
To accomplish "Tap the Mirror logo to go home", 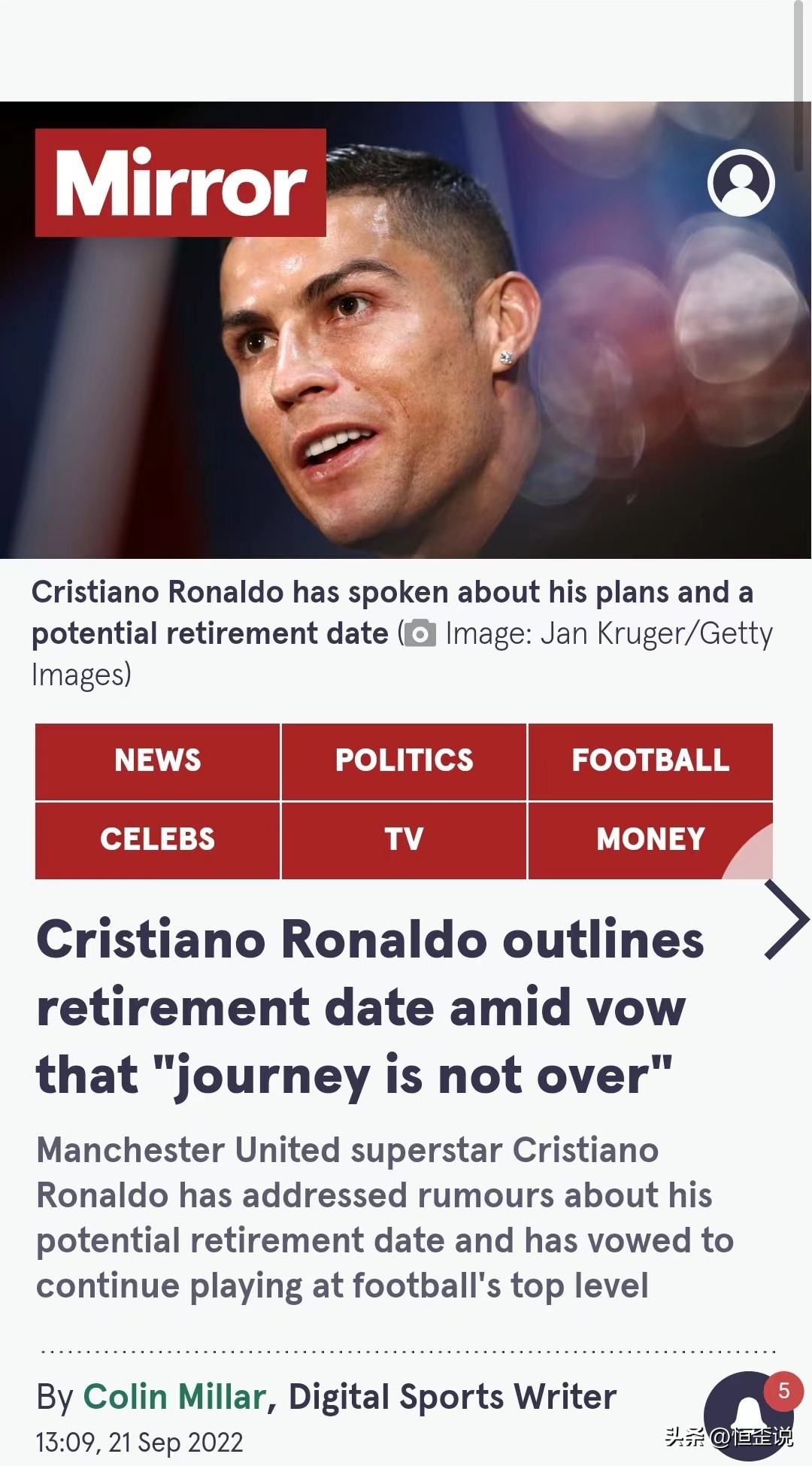I will pyautogui.click(x=180, y=183).
